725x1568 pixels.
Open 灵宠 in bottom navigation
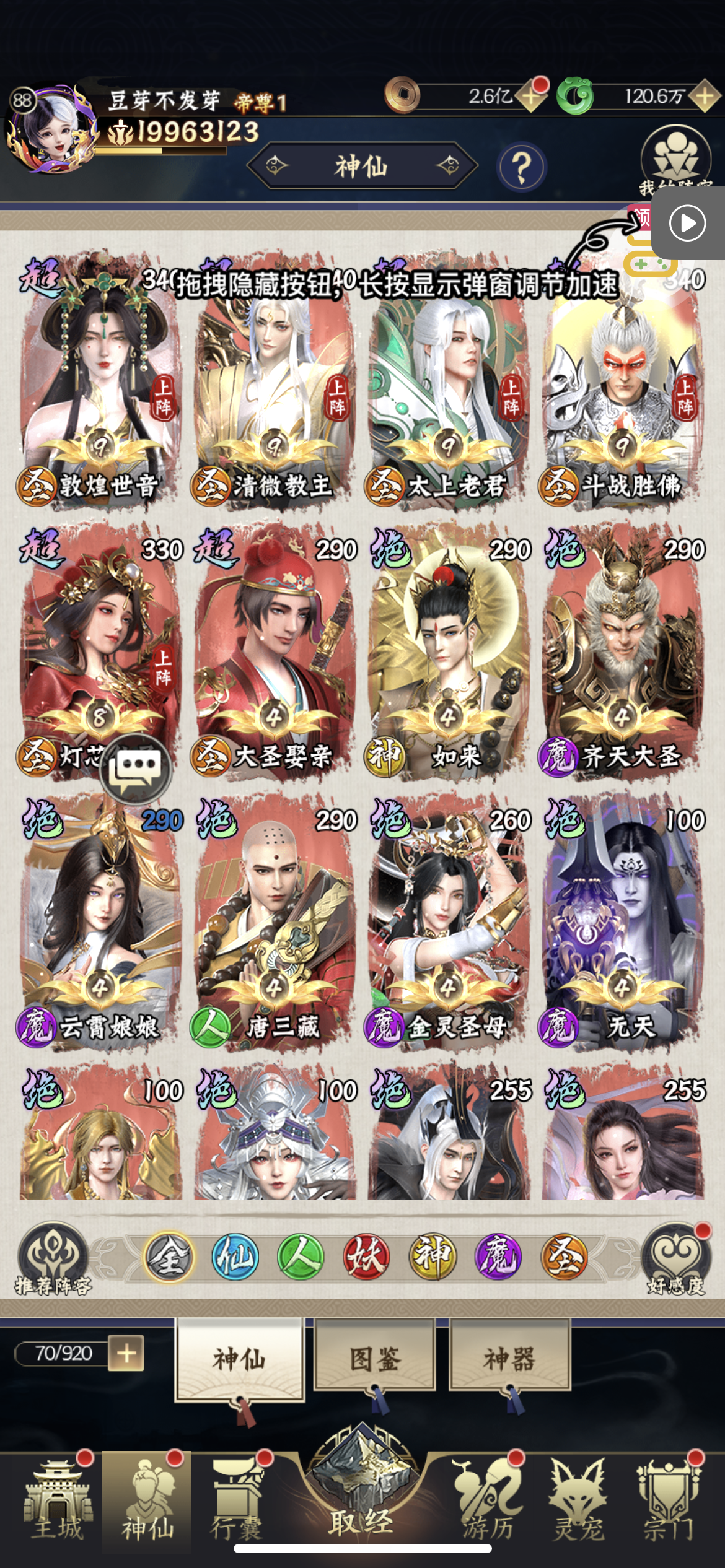coord(578,1502)
